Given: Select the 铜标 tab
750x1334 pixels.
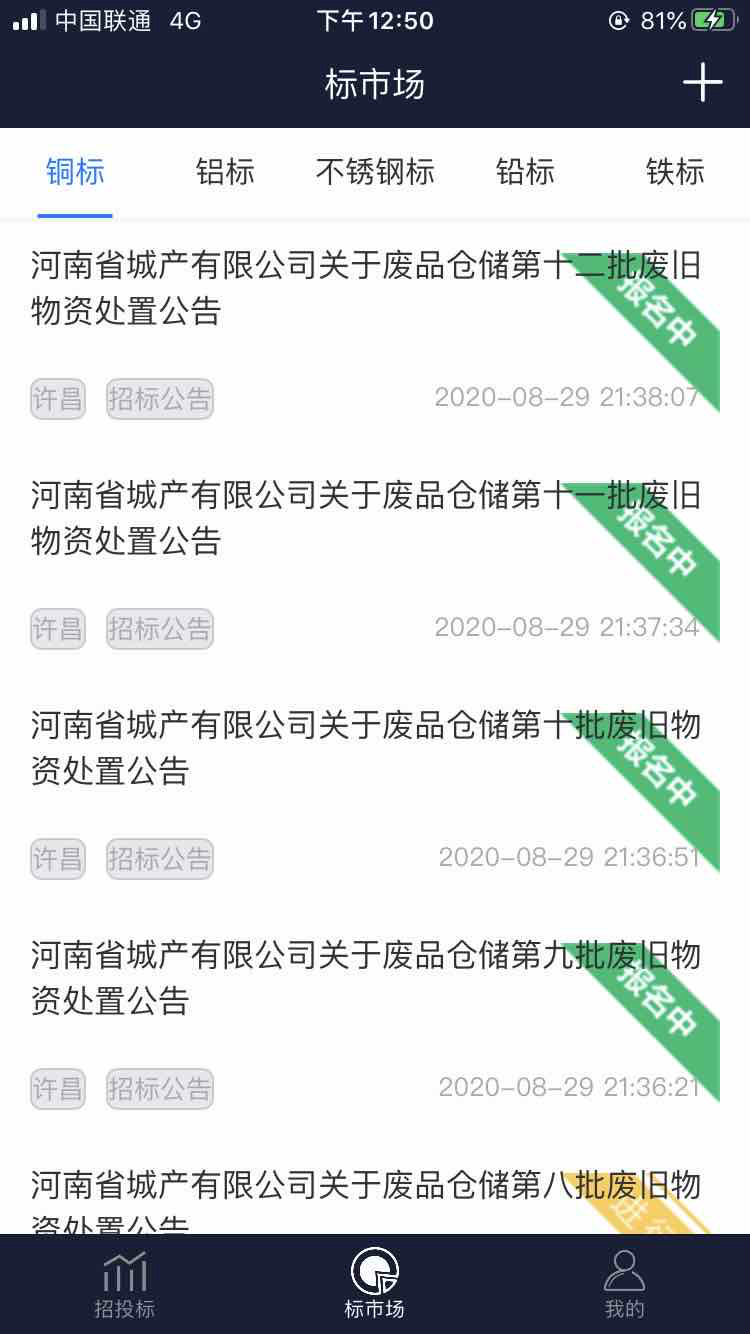Looking at the screenshot, I should coord(75,172).
